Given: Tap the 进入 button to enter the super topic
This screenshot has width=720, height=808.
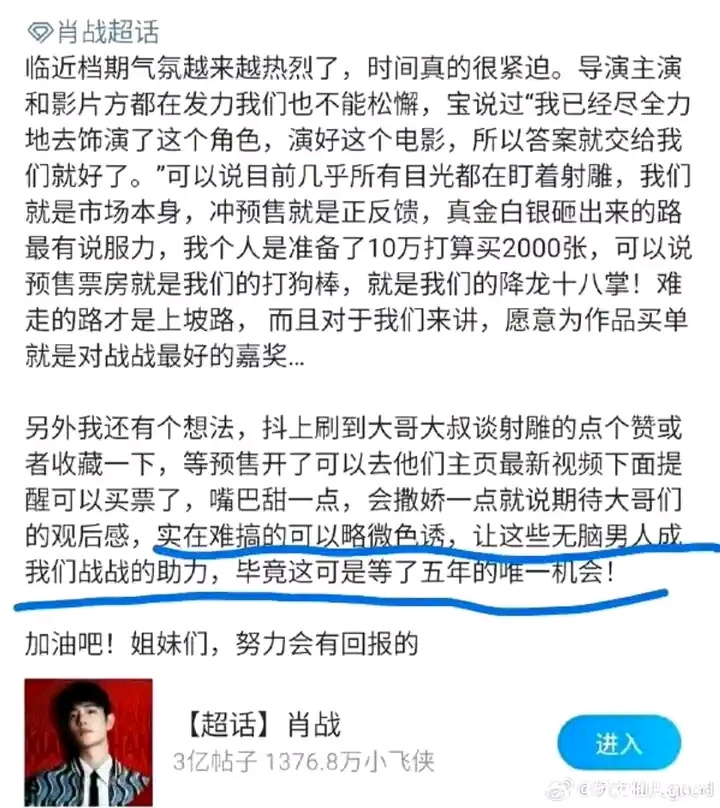Looking at the screenshot, I should [619, 743].
